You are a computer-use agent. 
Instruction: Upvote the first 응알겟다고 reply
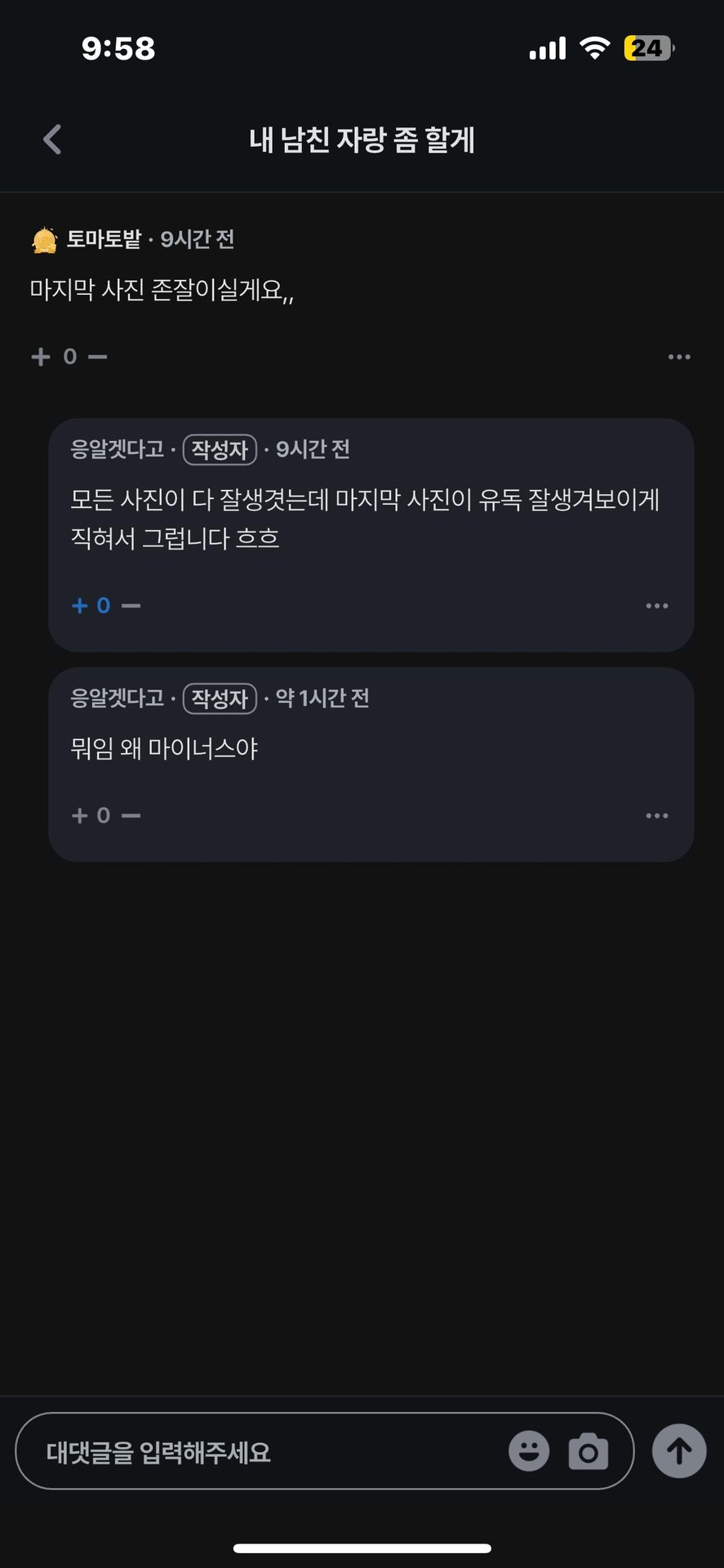(x=79, y=605)
